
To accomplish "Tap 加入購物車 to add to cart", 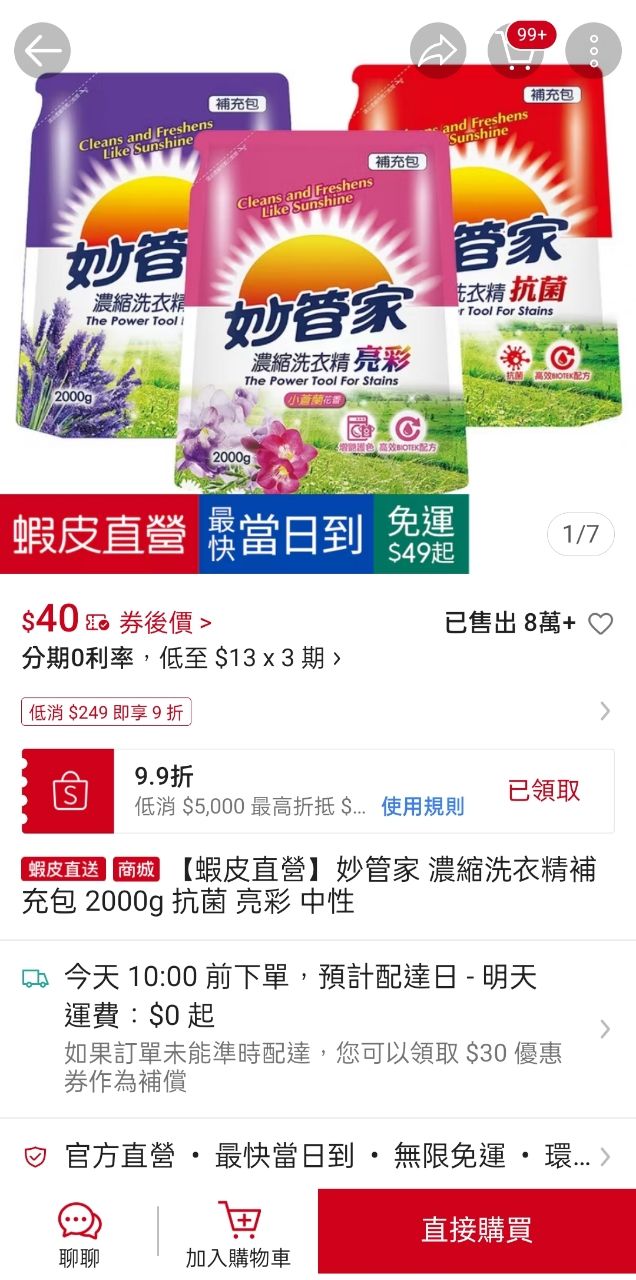I will click(x=238, y=1235).
